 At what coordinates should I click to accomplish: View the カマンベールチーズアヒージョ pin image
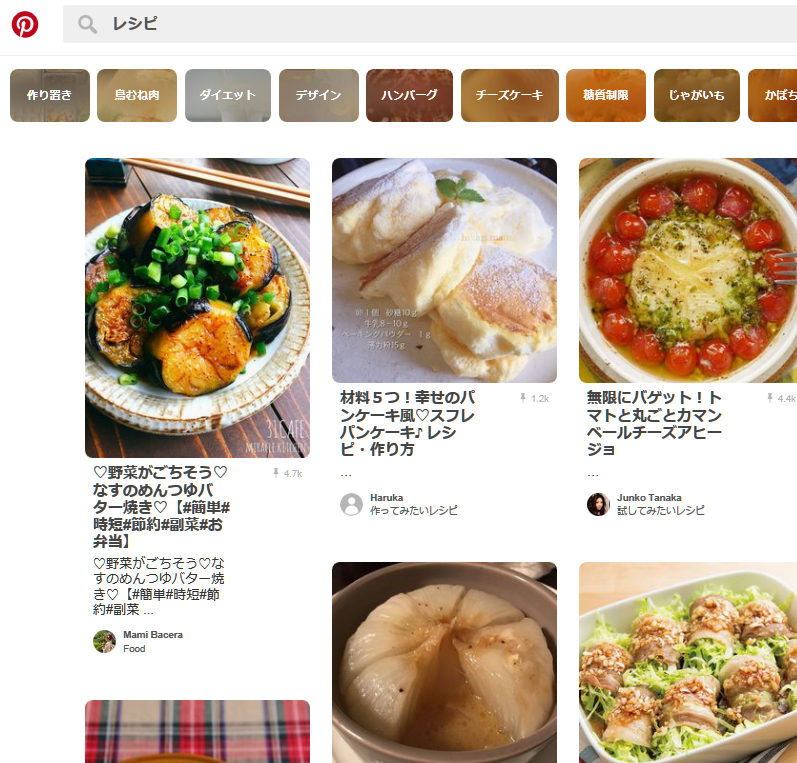coord(688,270)
